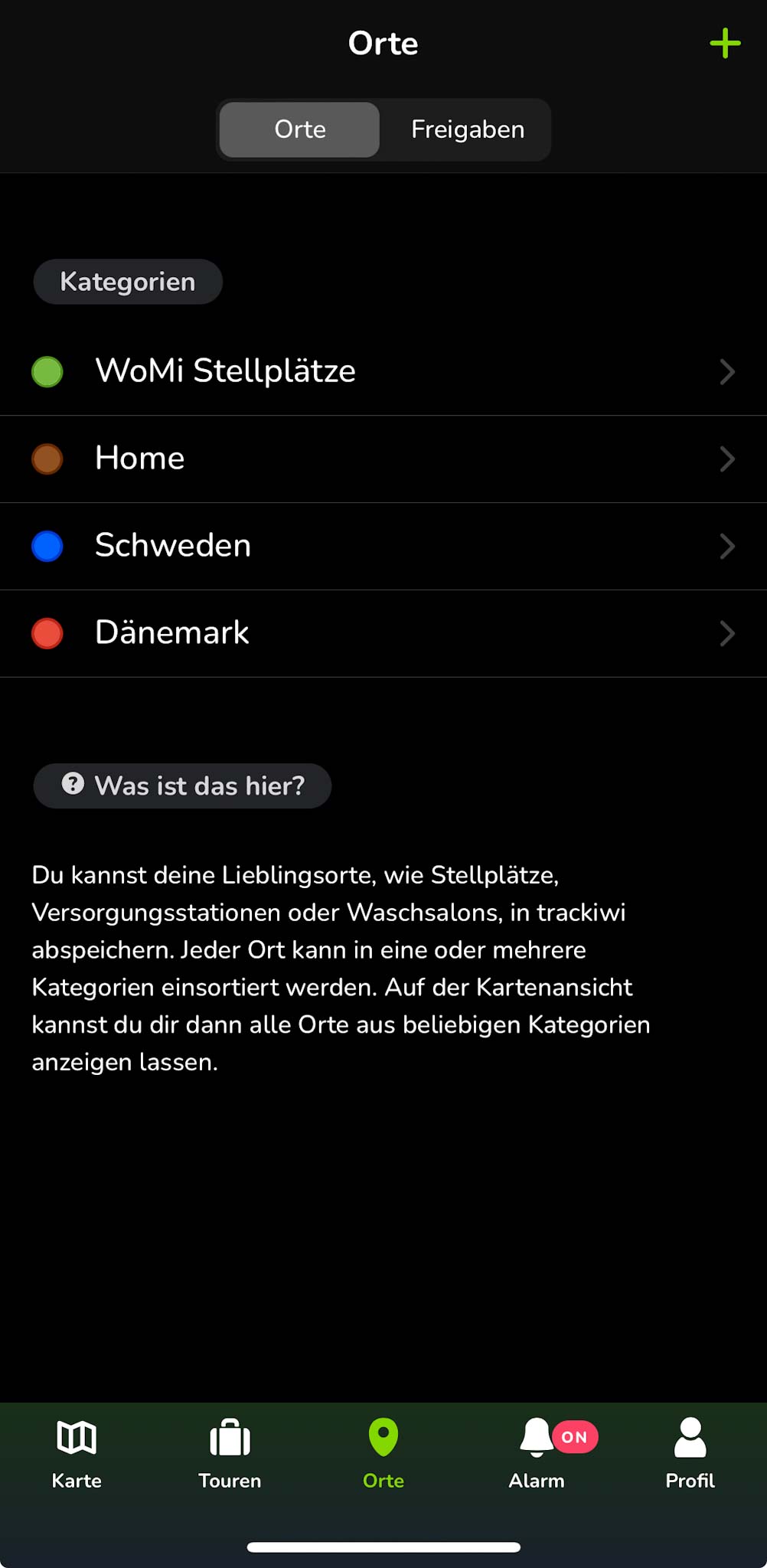Tap the 'Was ist das hier?' button
This screenshot has height=1568, width=767.
coord(182,785)
